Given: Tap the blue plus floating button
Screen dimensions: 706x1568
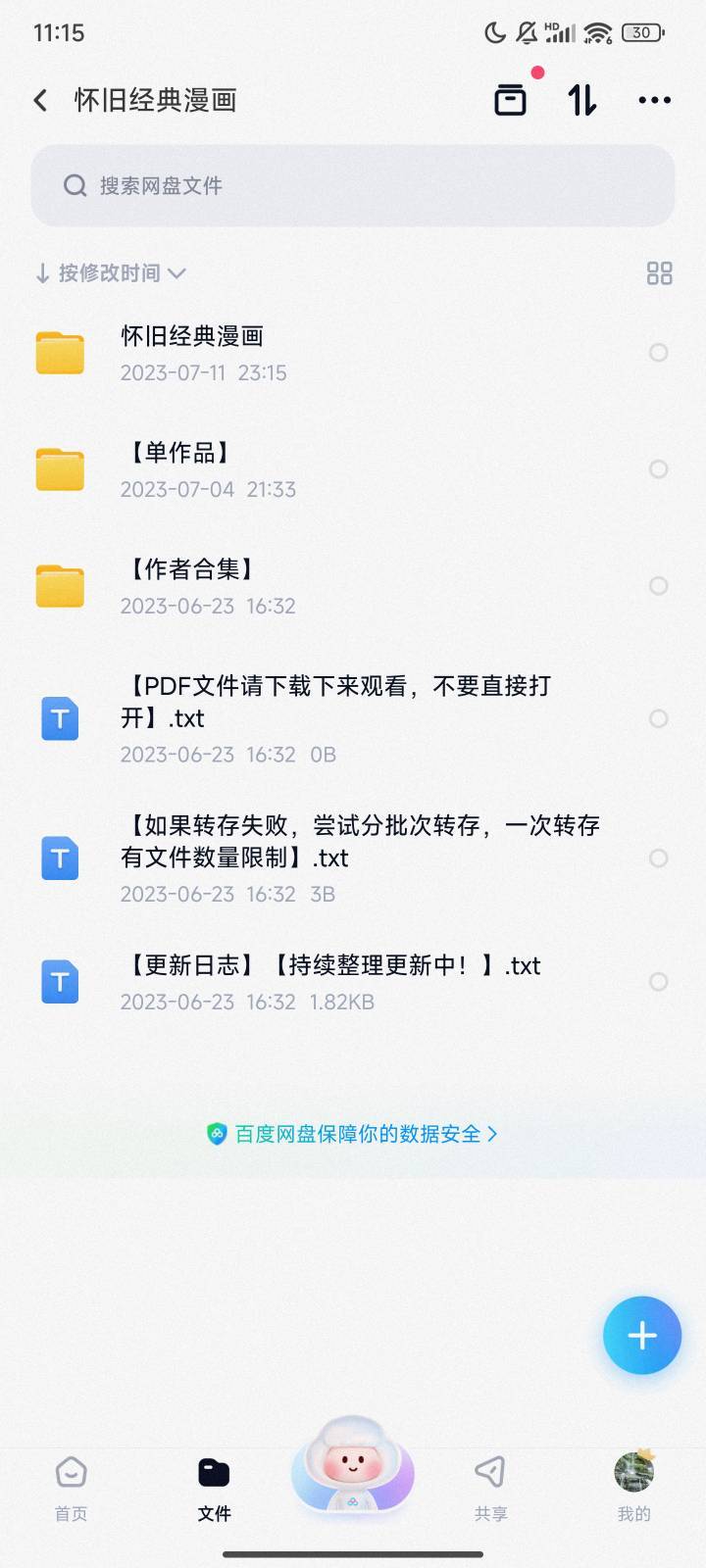Looking at the screenshot, I should pos(642,1335).
